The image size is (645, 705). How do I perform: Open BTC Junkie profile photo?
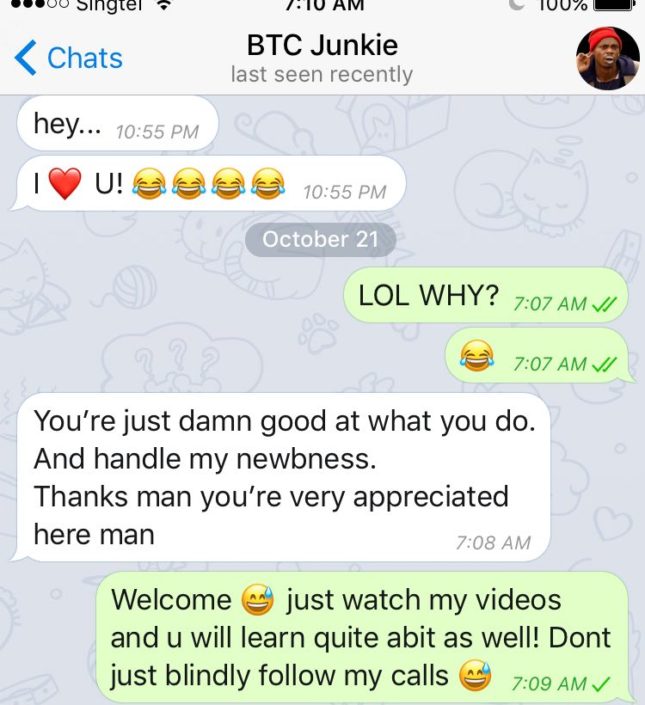(x=607, y=58)
